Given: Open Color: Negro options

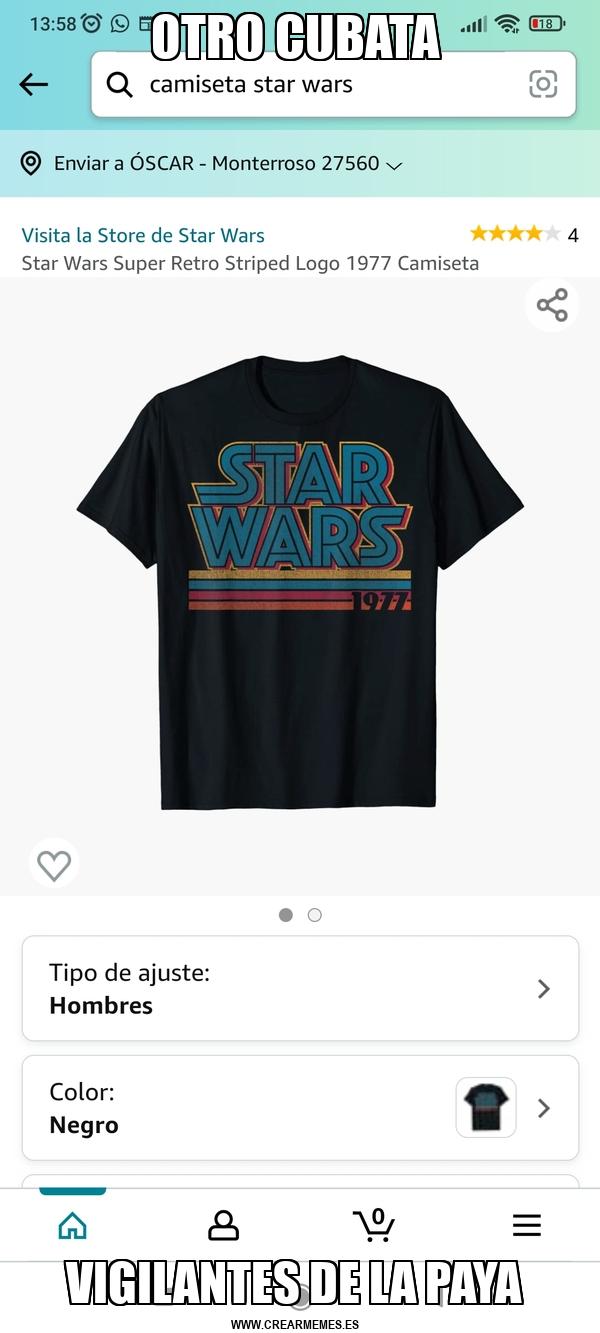Looking at the screenshot, I should coord(300,1108).
